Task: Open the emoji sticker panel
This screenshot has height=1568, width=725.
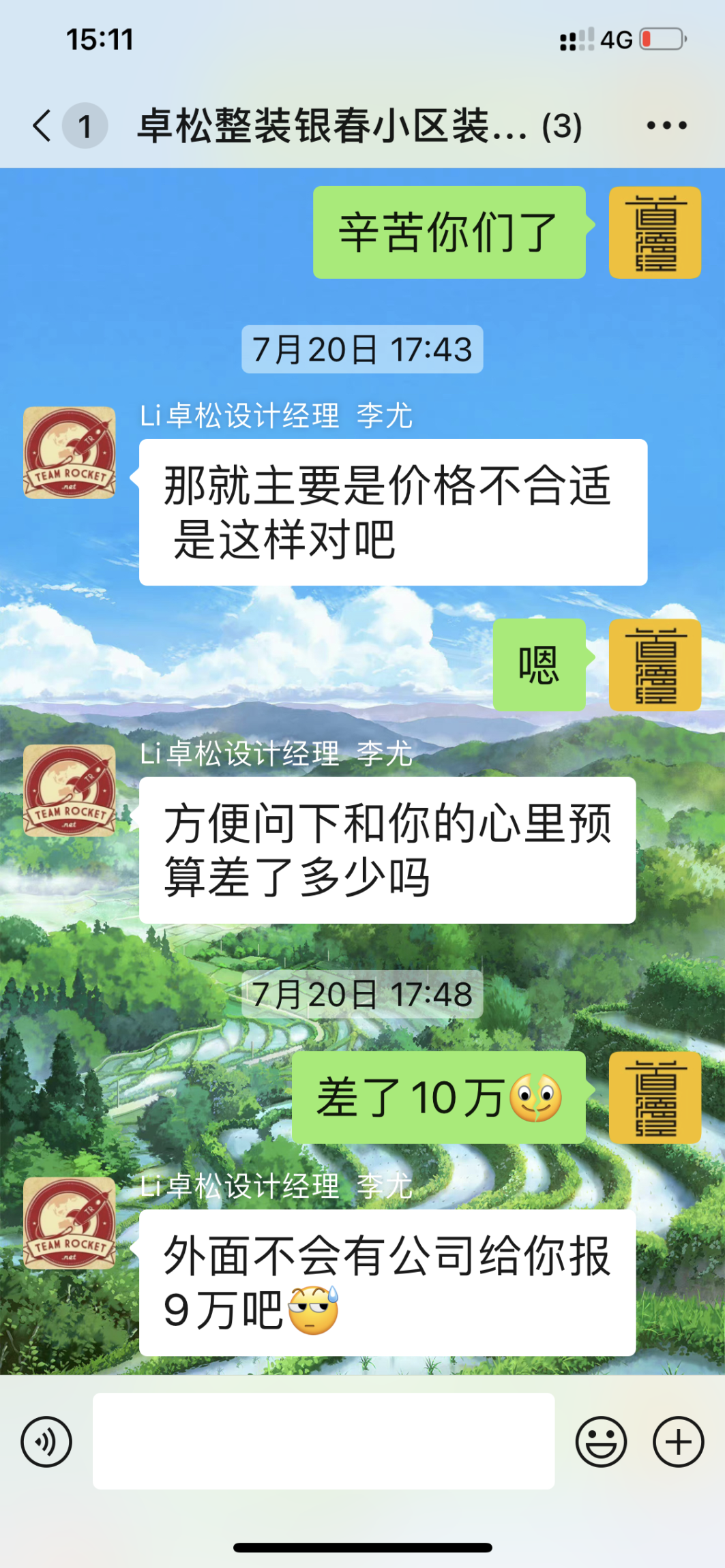Action: click(601, 1441)
